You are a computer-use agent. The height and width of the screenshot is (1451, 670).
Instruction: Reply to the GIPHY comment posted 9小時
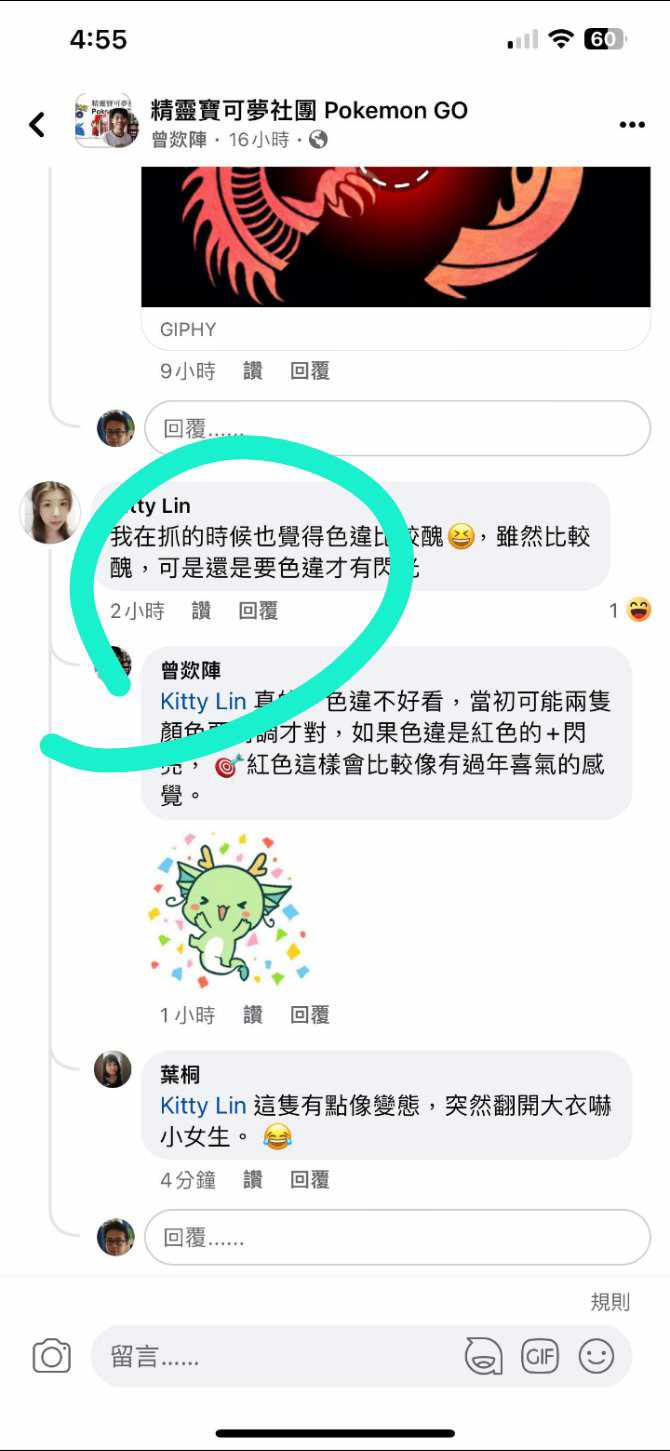click(x=310, y=371)
